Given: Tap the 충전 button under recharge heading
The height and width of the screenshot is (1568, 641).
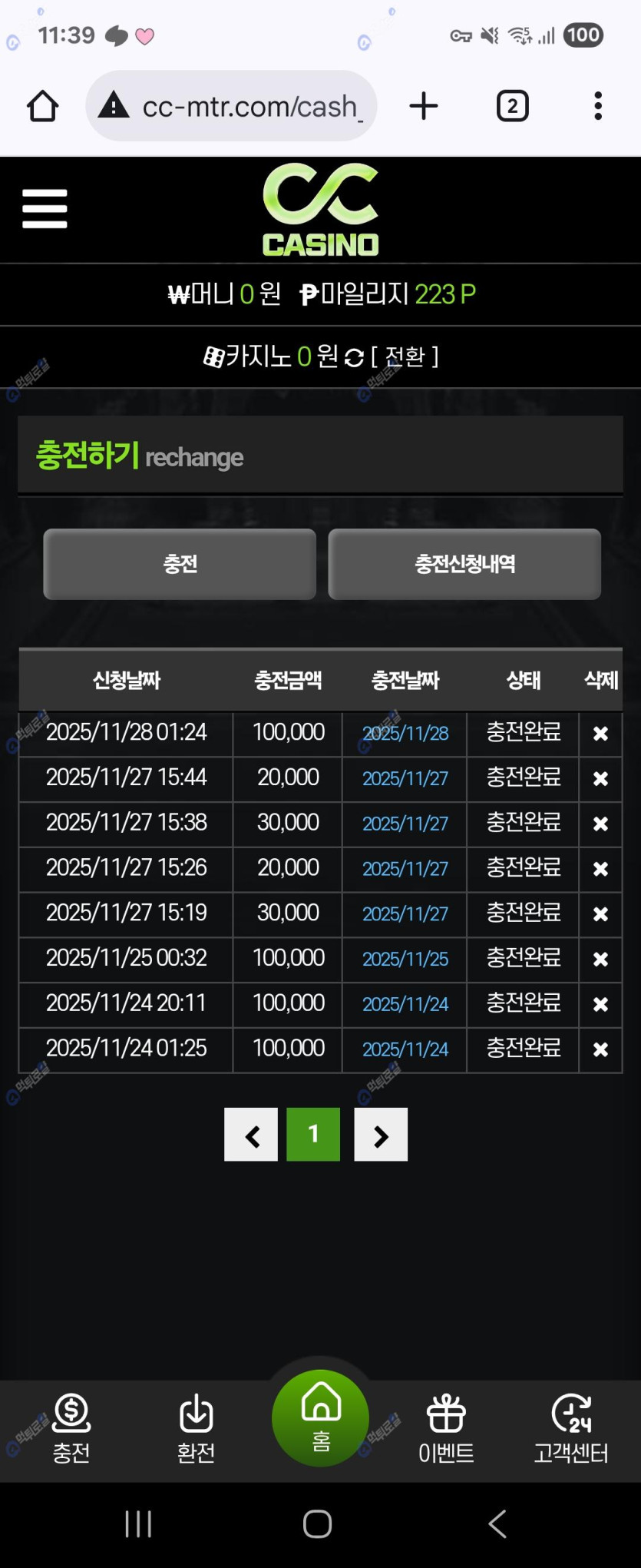Looking at the screenshot, I should click(x=180, y=564).
